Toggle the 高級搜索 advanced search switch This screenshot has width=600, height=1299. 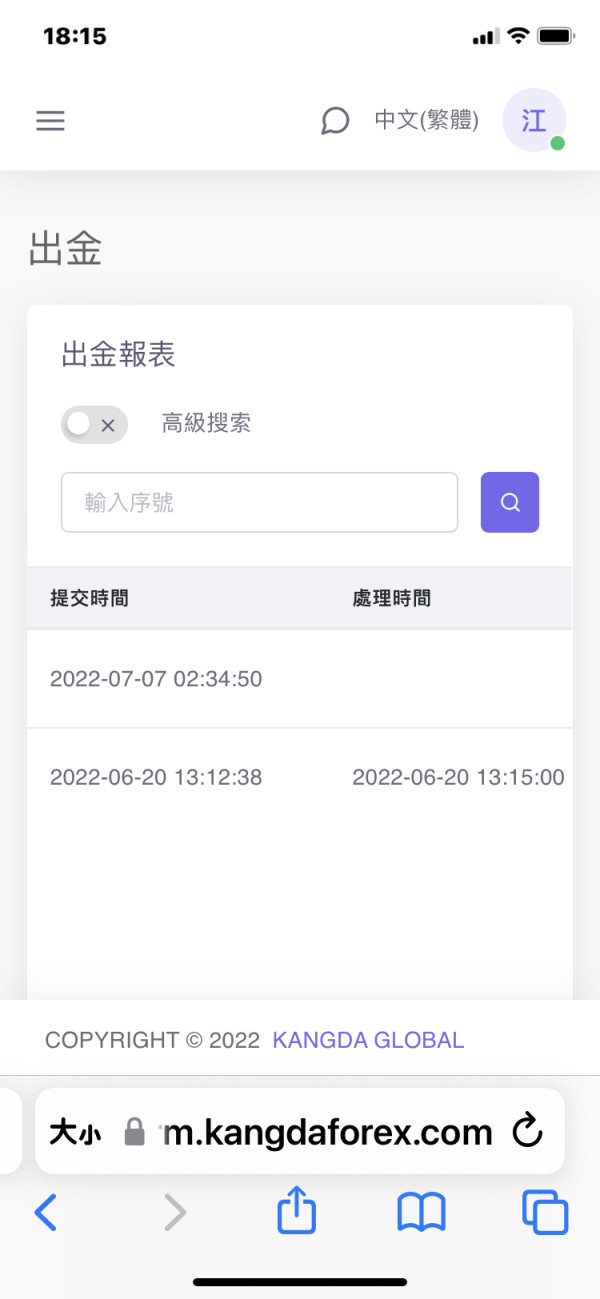(94, 424)
